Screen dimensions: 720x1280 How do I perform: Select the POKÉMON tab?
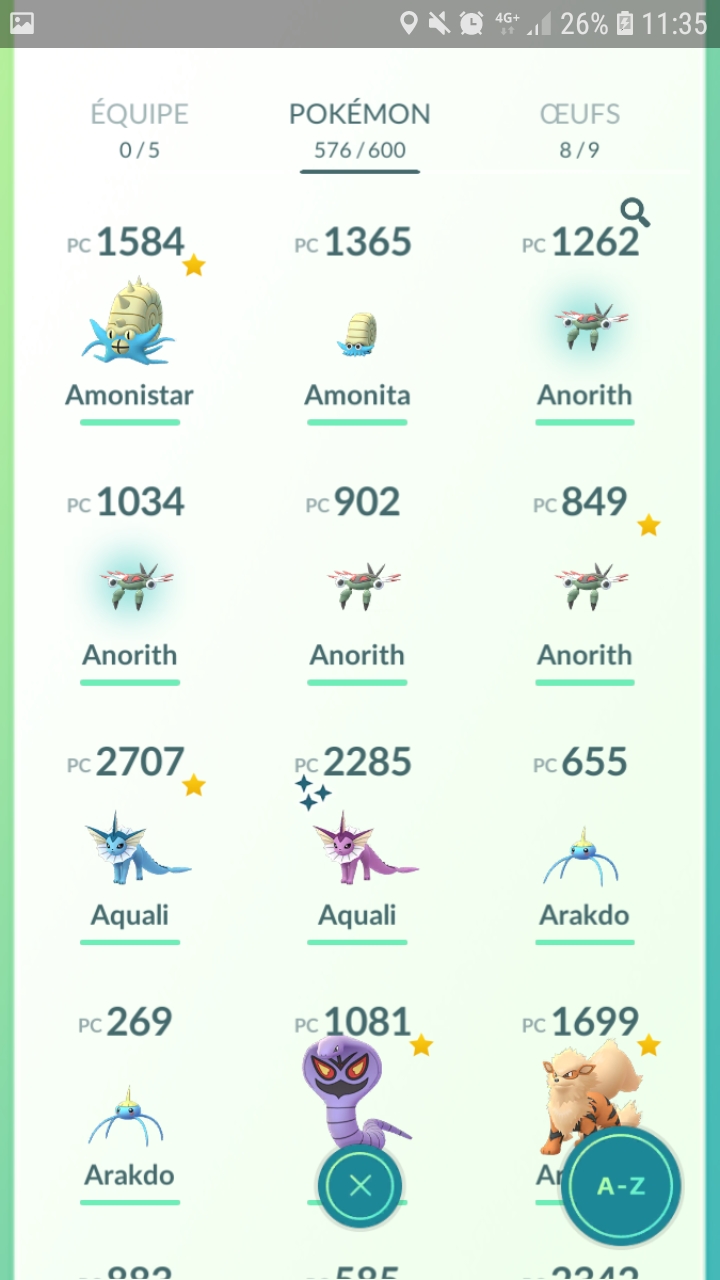359,129
